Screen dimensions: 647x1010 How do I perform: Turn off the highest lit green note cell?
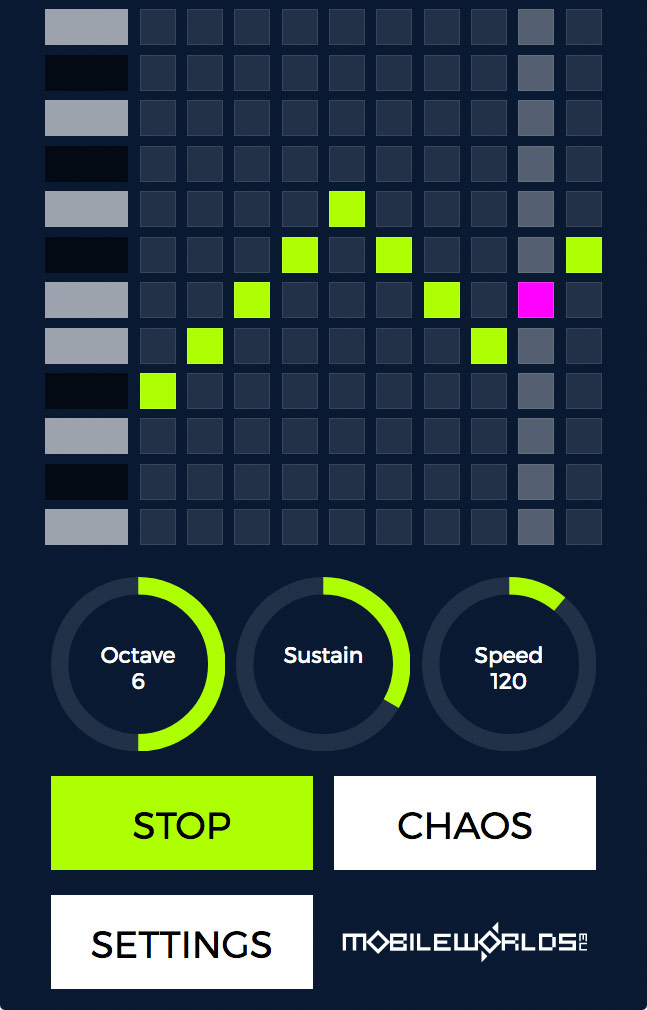click(347, 209)
